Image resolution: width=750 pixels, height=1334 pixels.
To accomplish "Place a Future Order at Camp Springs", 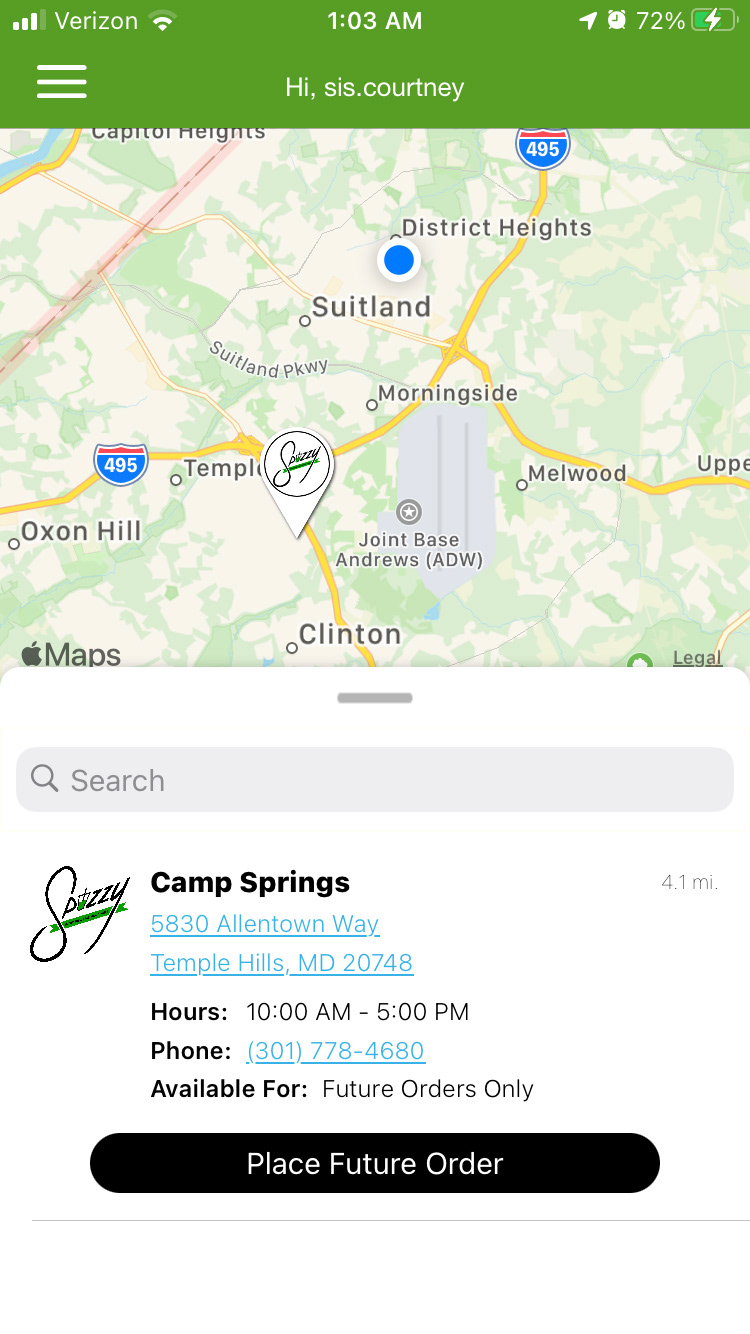I will pyautogui.click(x=375, y=1163).
